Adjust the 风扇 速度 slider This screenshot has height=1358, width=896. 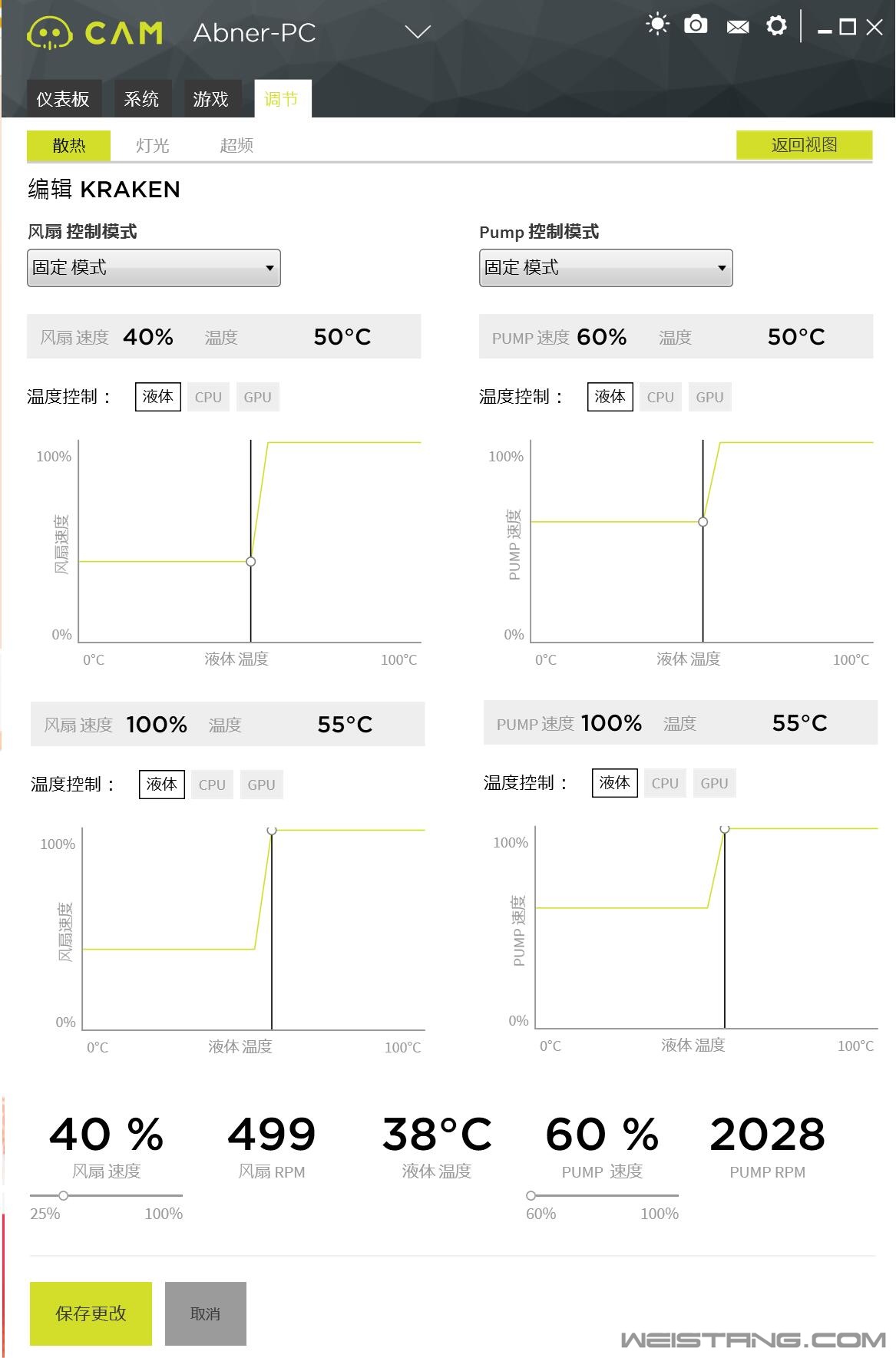pos(64,1195)
